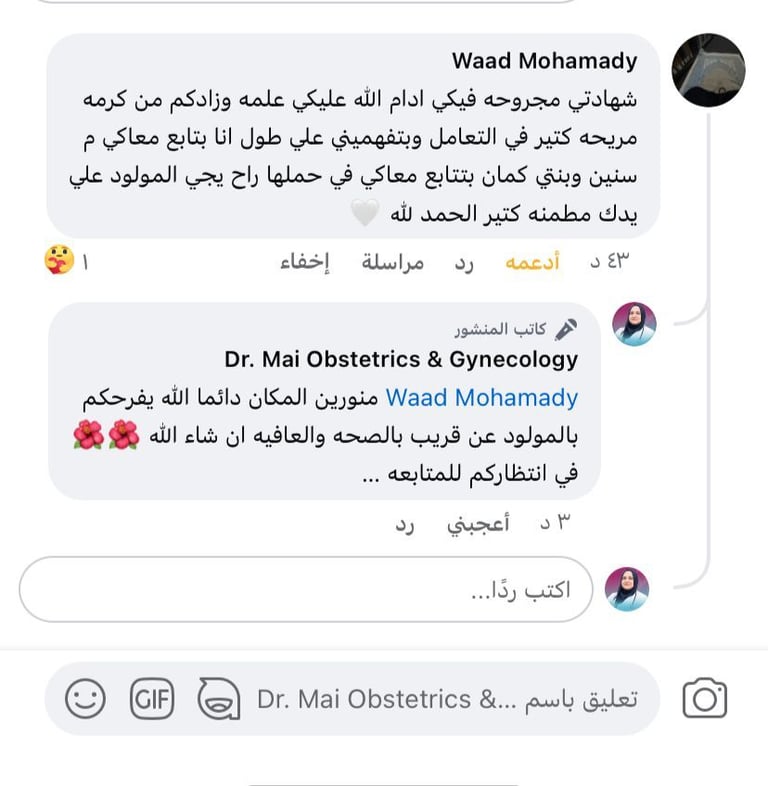This screenshot has width=768, height=786.
Task: Reply (رد) to Waad Mohamady's comment
Action: point(464,263)
